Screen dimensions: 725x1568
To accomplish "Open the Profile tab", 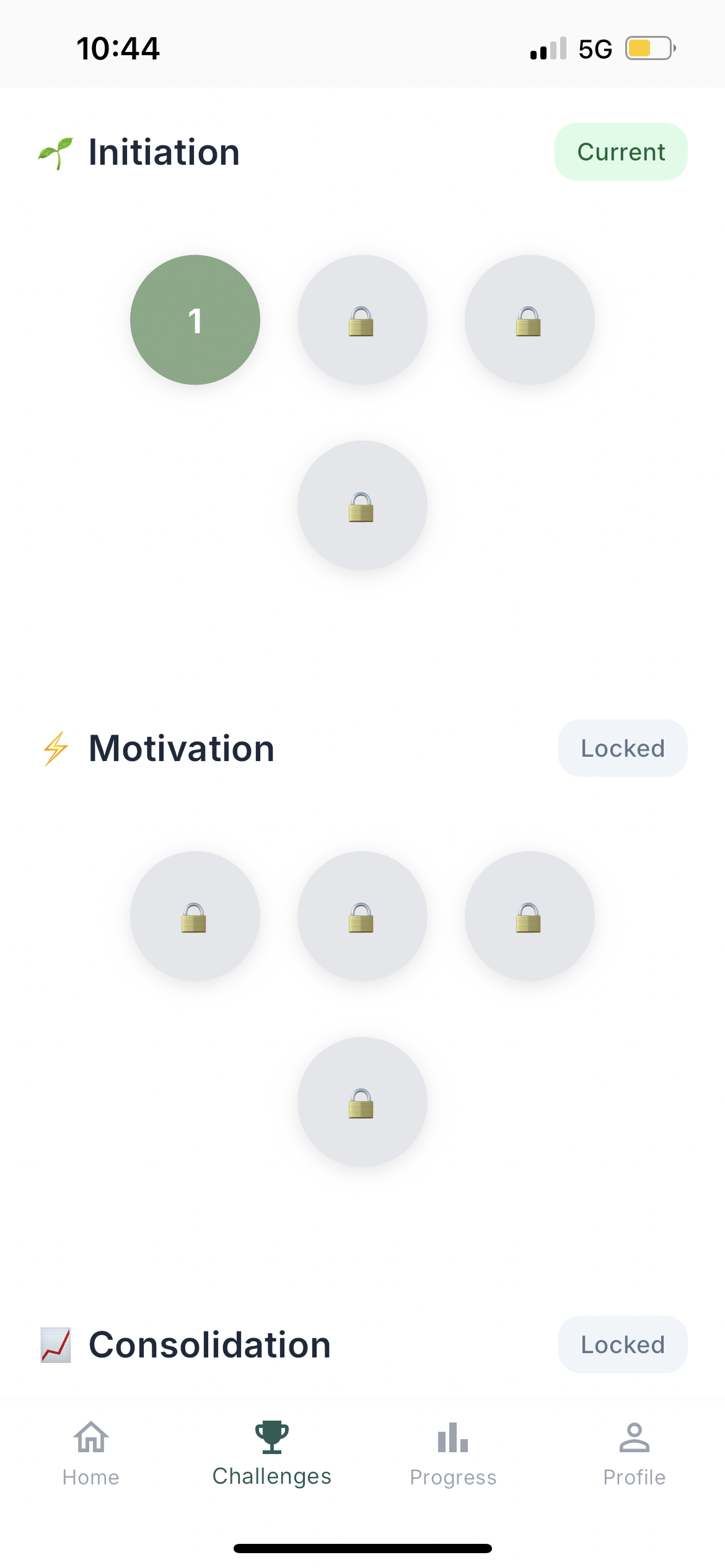I will click(x=634, y=1453).
